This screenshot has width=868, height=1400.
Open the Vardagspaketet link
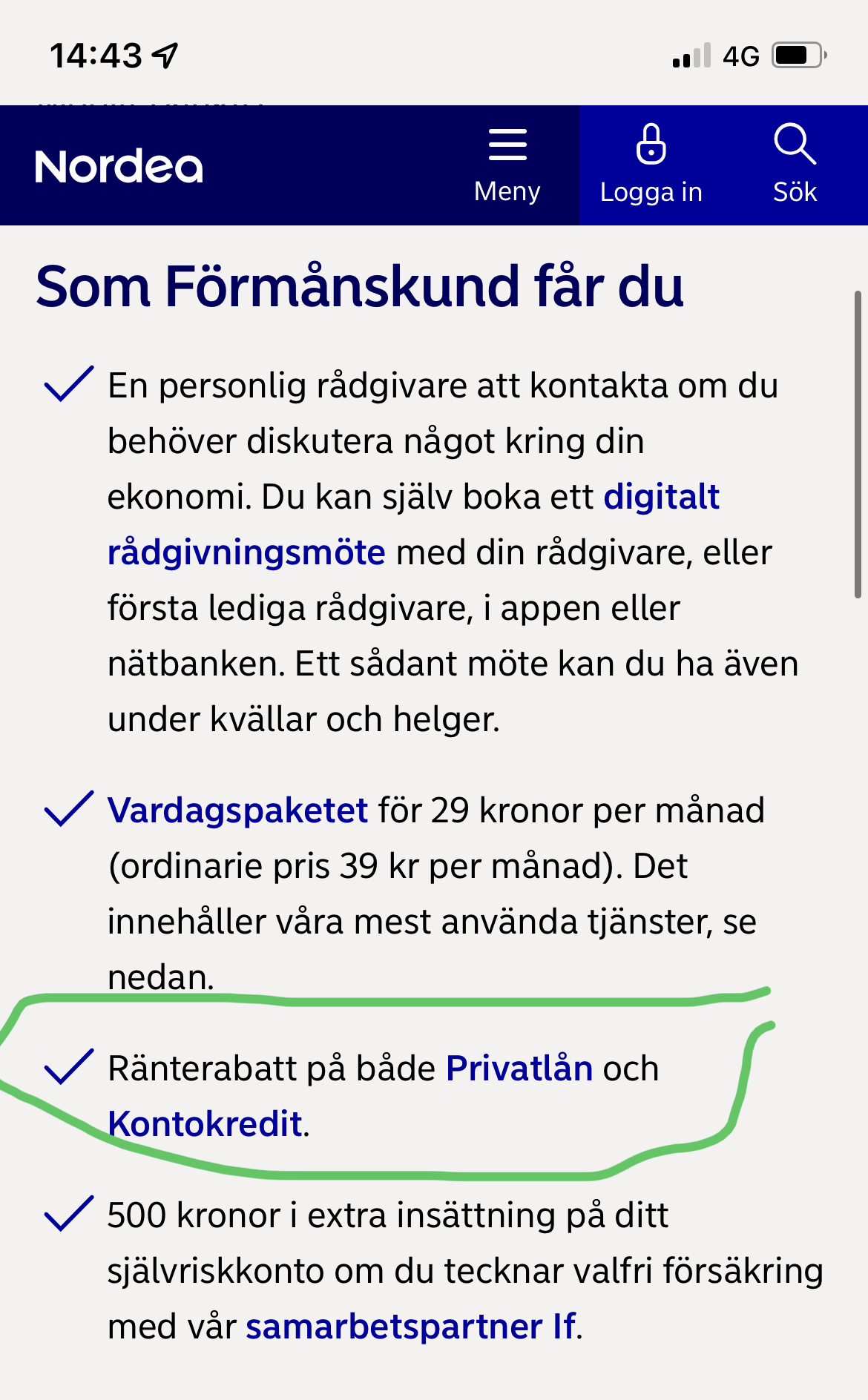click(237, 810)
